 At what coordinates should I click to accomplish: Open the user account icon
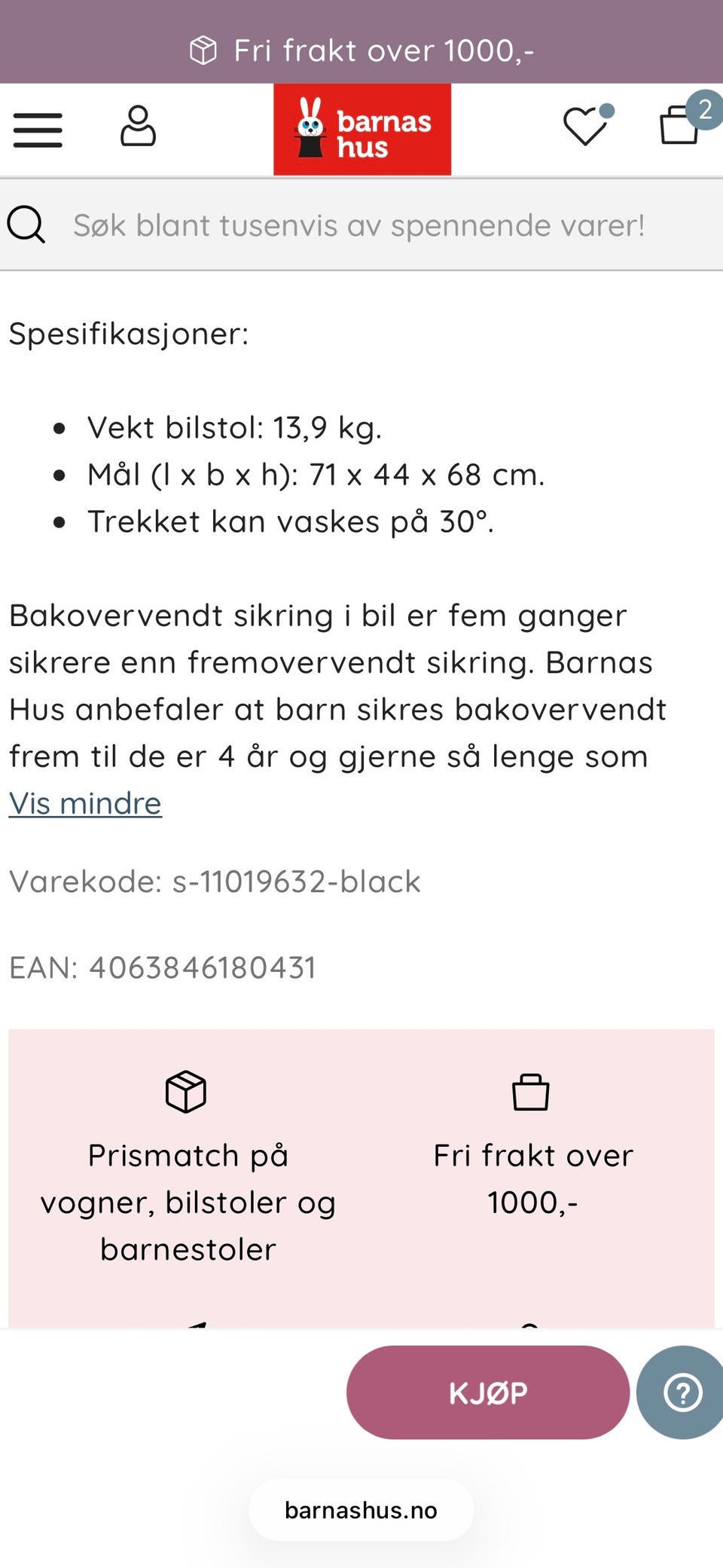coord(138,126)
